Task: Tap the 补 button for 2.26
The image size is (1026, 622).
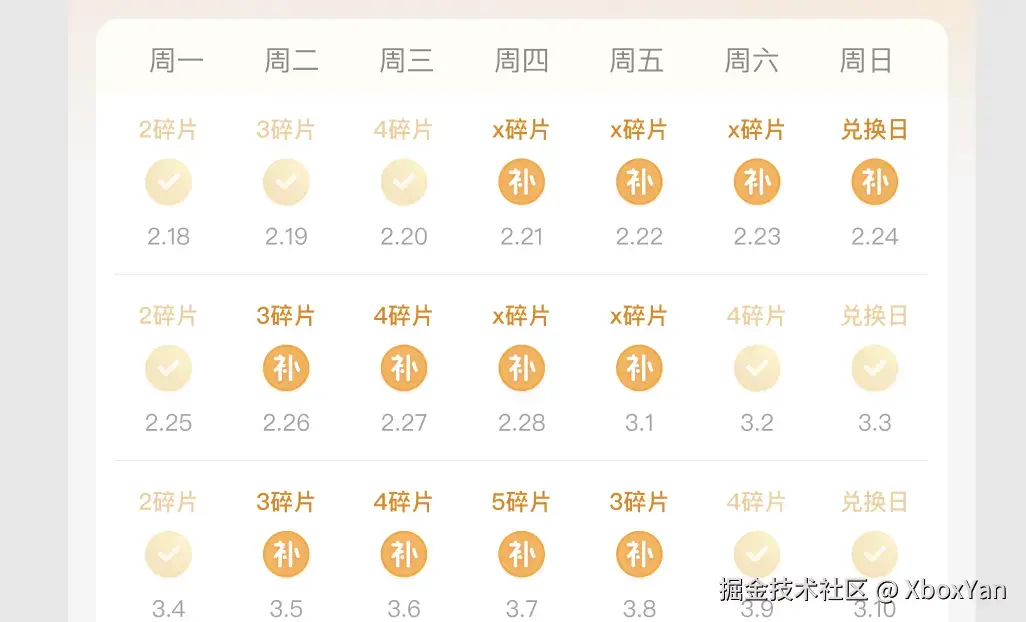Action: 286,369
